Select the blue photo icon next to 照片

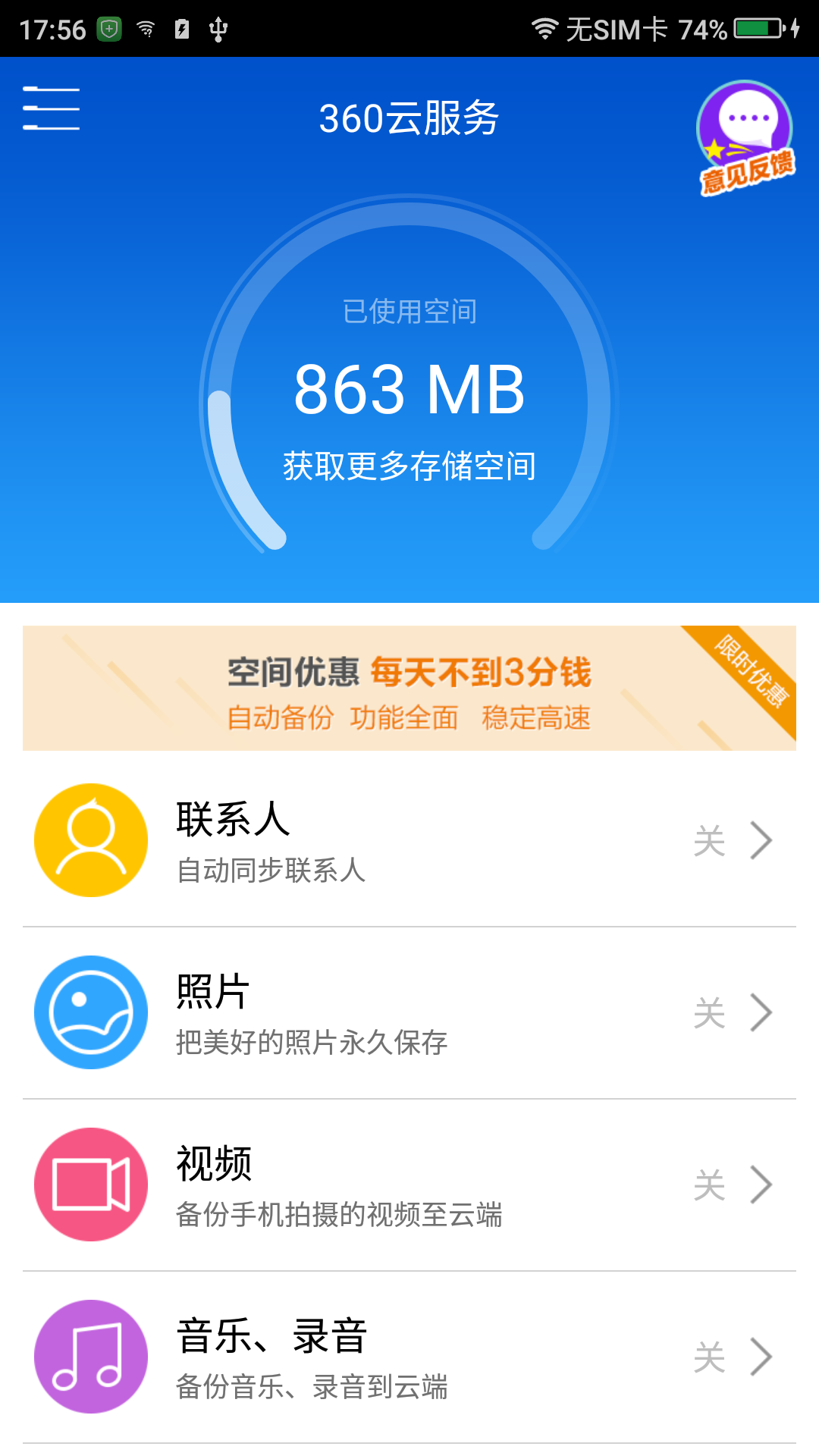(91, 1012)
